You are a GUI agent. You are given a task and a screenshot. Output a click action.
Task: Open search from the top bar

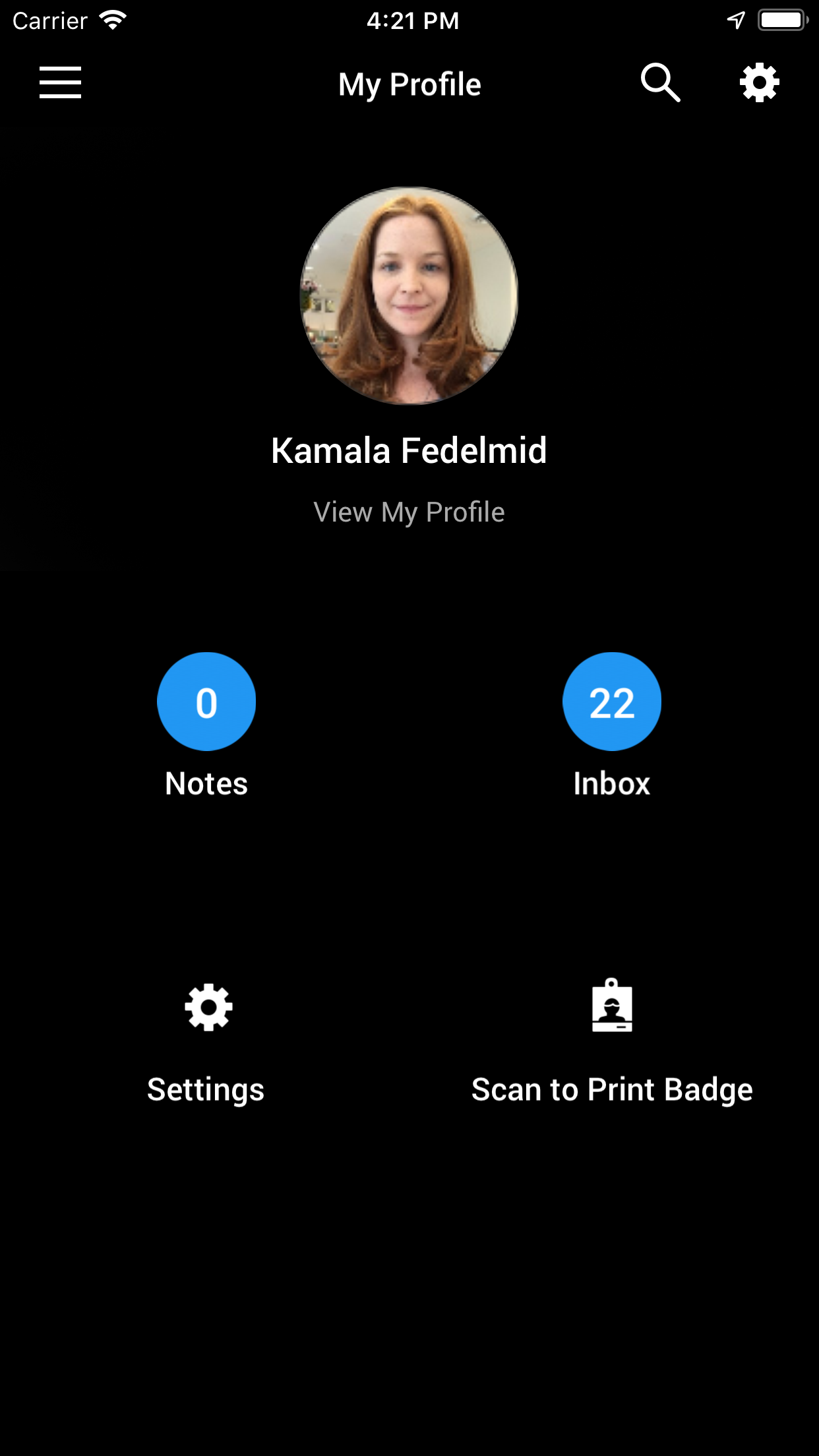[660, 83]
